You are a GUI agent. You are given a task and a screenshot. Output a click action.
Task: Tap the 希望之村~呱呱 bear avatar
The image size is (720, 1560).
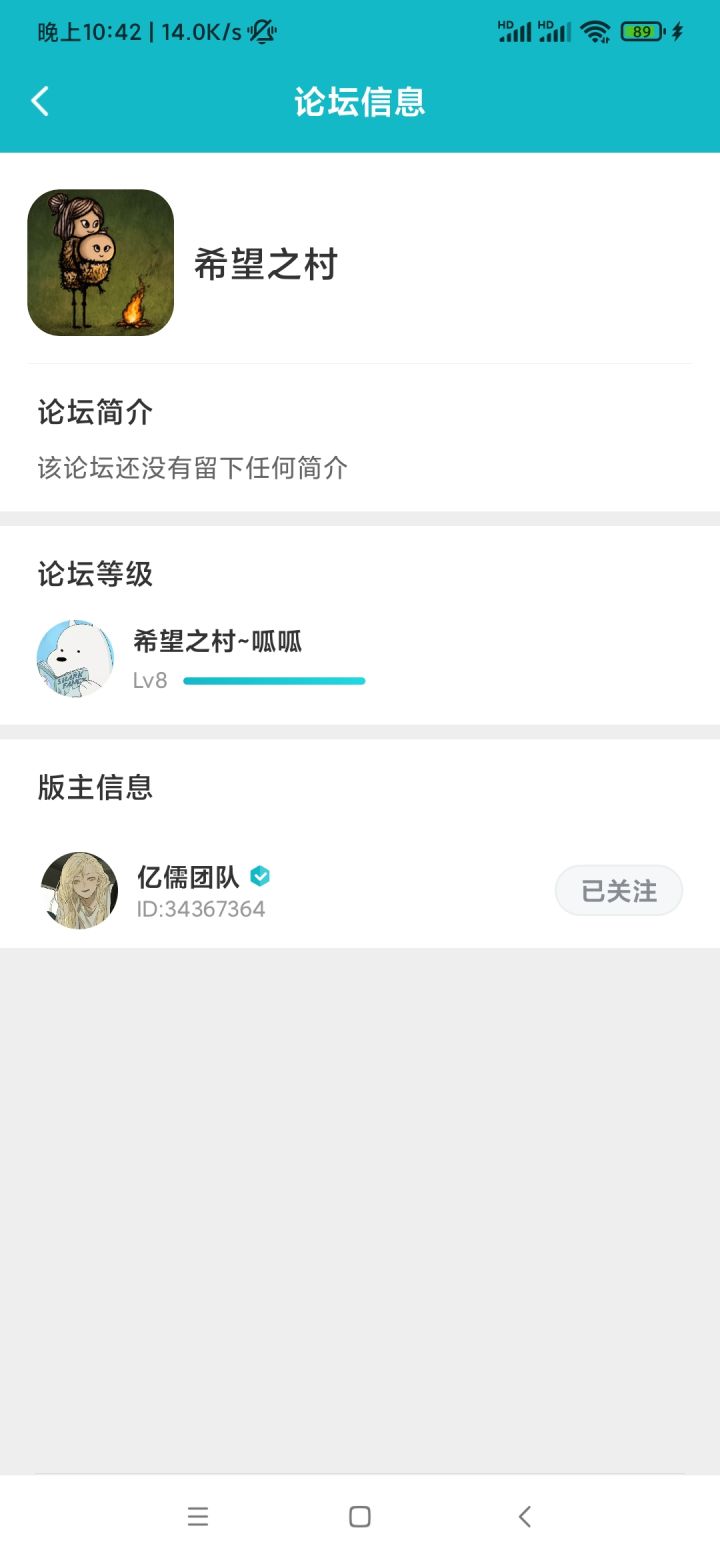pos(75,658)
